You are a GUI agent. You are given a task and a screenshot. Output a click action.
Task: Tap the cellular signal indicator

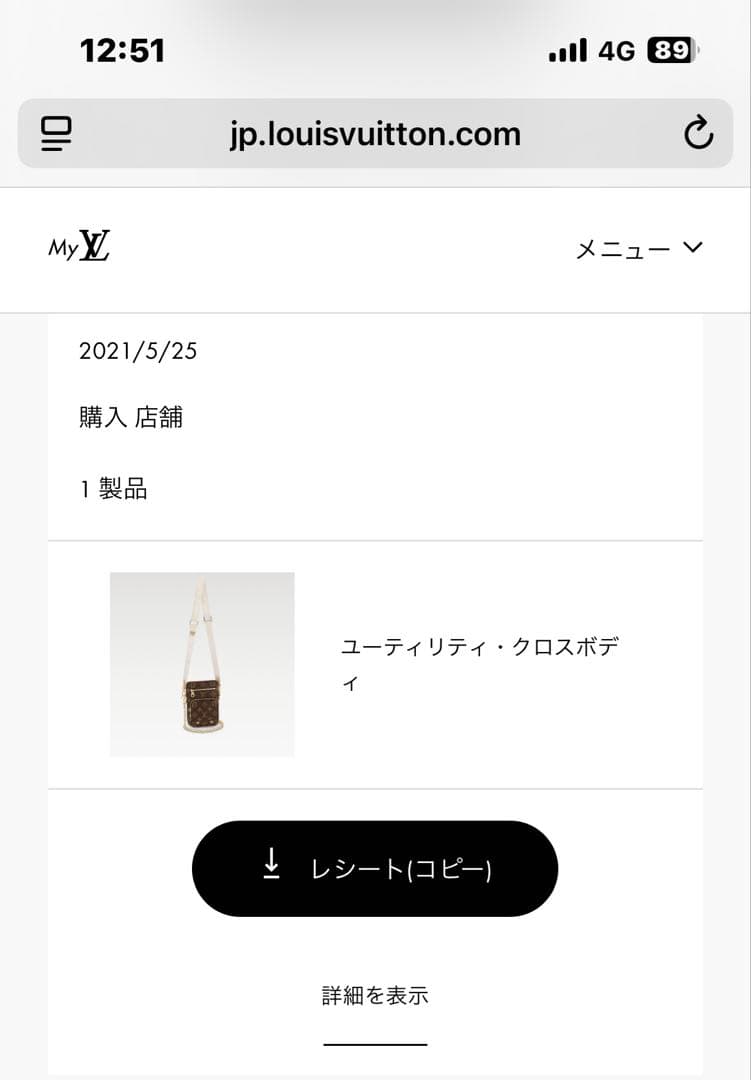tap(566, 48)
